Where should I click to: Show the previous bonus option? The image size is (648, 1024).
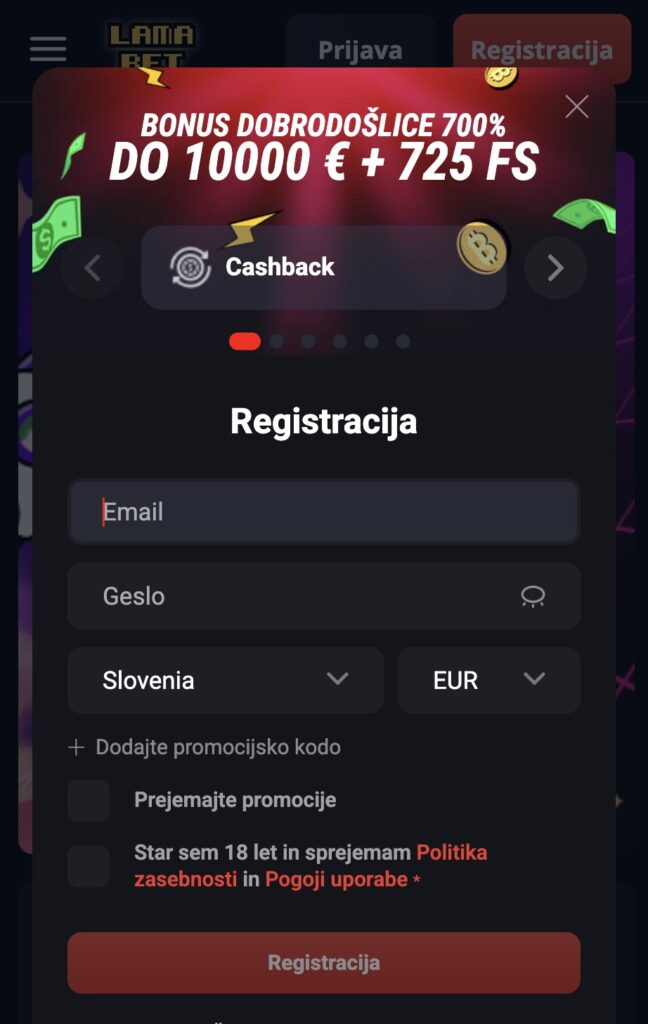(x=93, y=267)
